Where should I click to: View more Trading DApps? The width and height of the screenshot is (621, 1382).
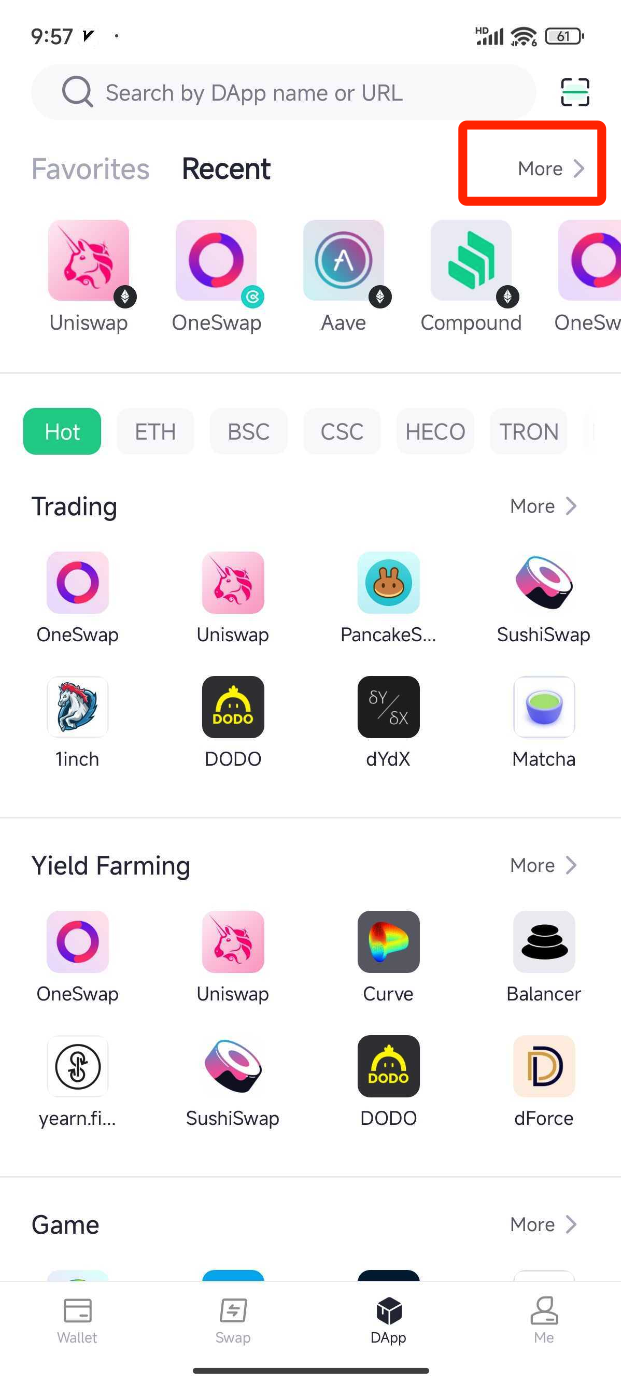pos(544,506)
